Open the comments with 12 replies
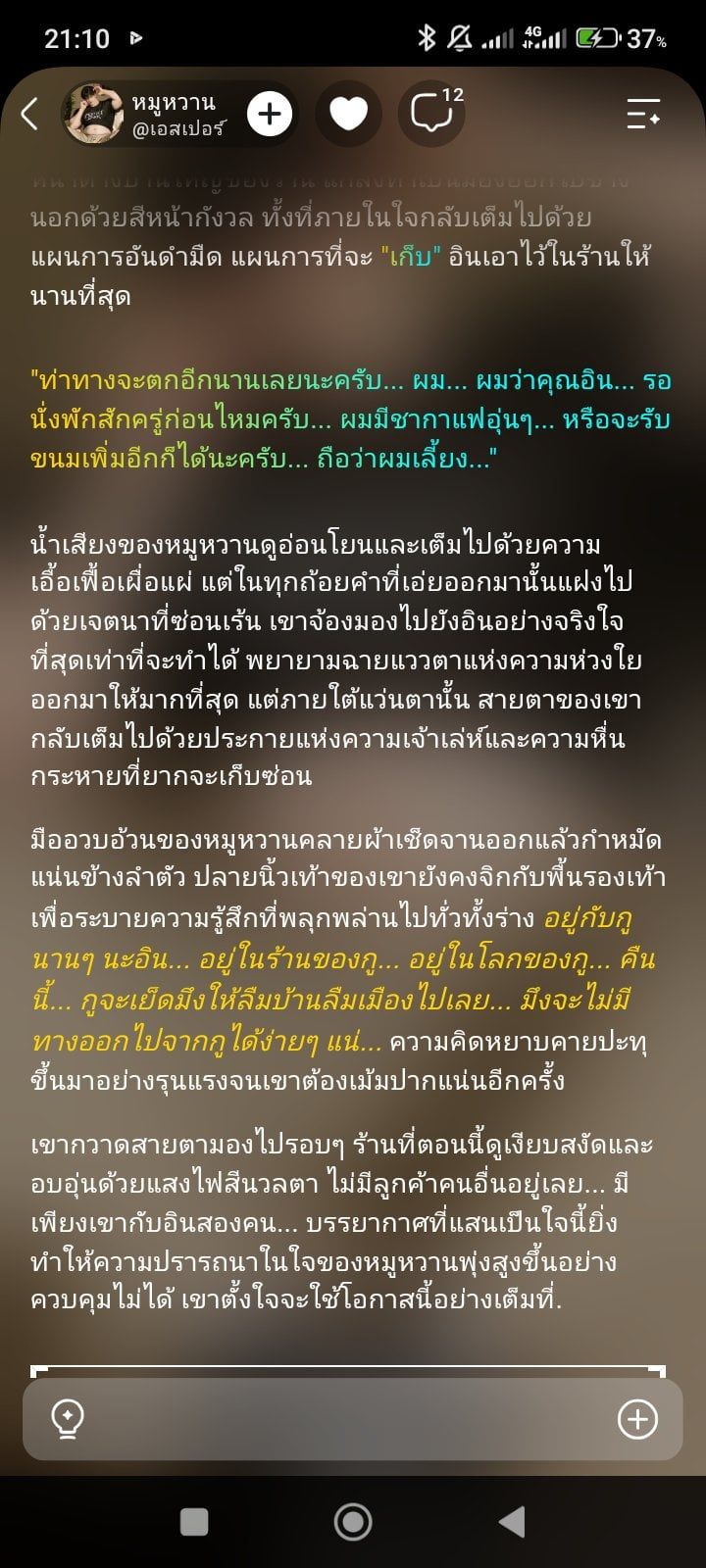The width and height of the screenshot is (706, 1568). [432, 114]
